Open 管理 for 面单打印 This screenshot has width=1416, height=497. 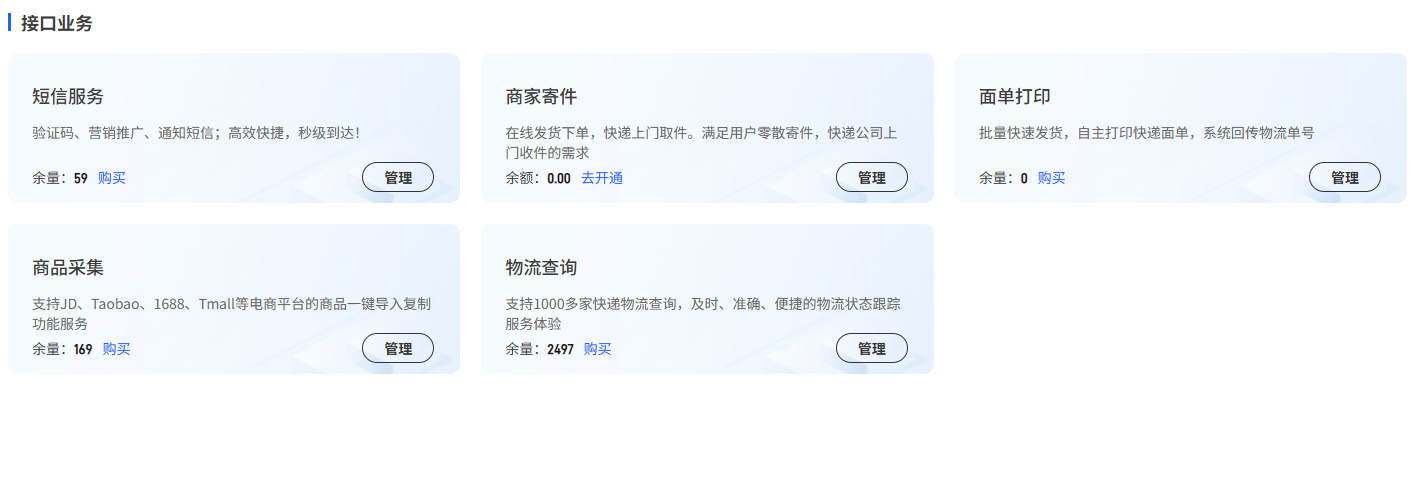click(x=1344, y=178)
